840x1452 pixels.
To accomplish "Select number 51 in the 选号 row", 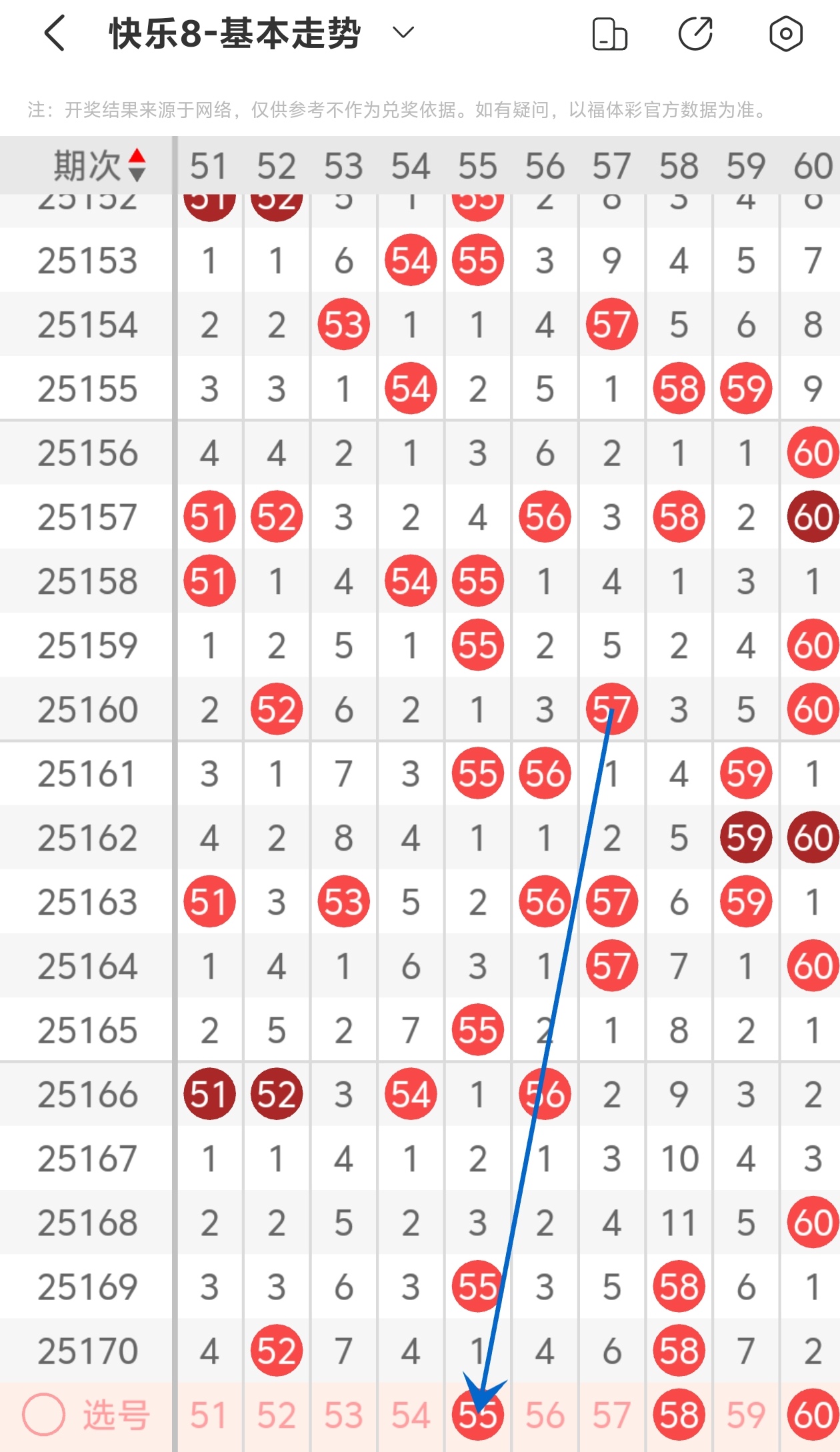I will click(x=209, y=1415).
